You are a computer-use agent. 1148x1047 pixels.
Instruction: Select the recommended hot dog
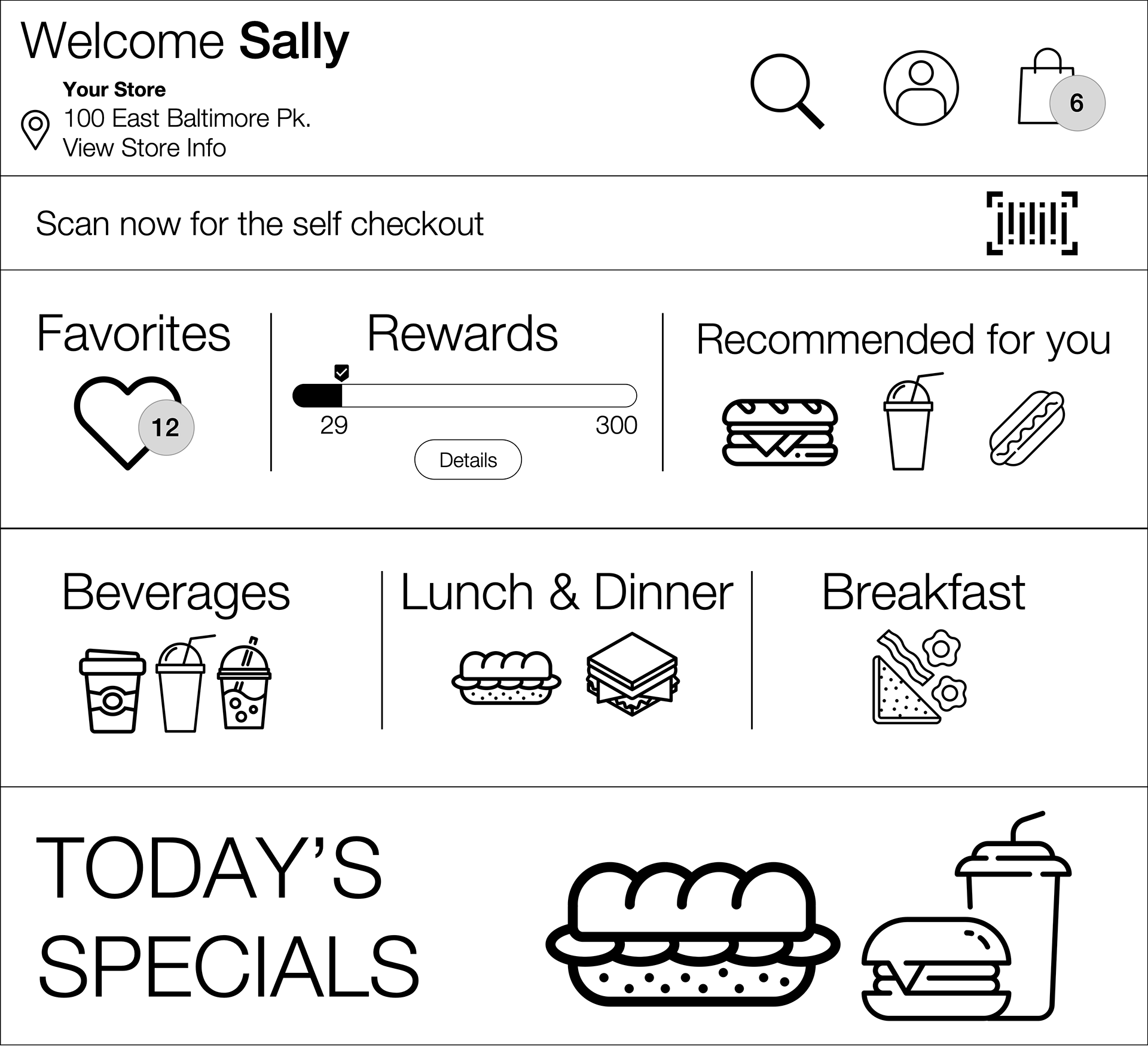pos(1027,428)
